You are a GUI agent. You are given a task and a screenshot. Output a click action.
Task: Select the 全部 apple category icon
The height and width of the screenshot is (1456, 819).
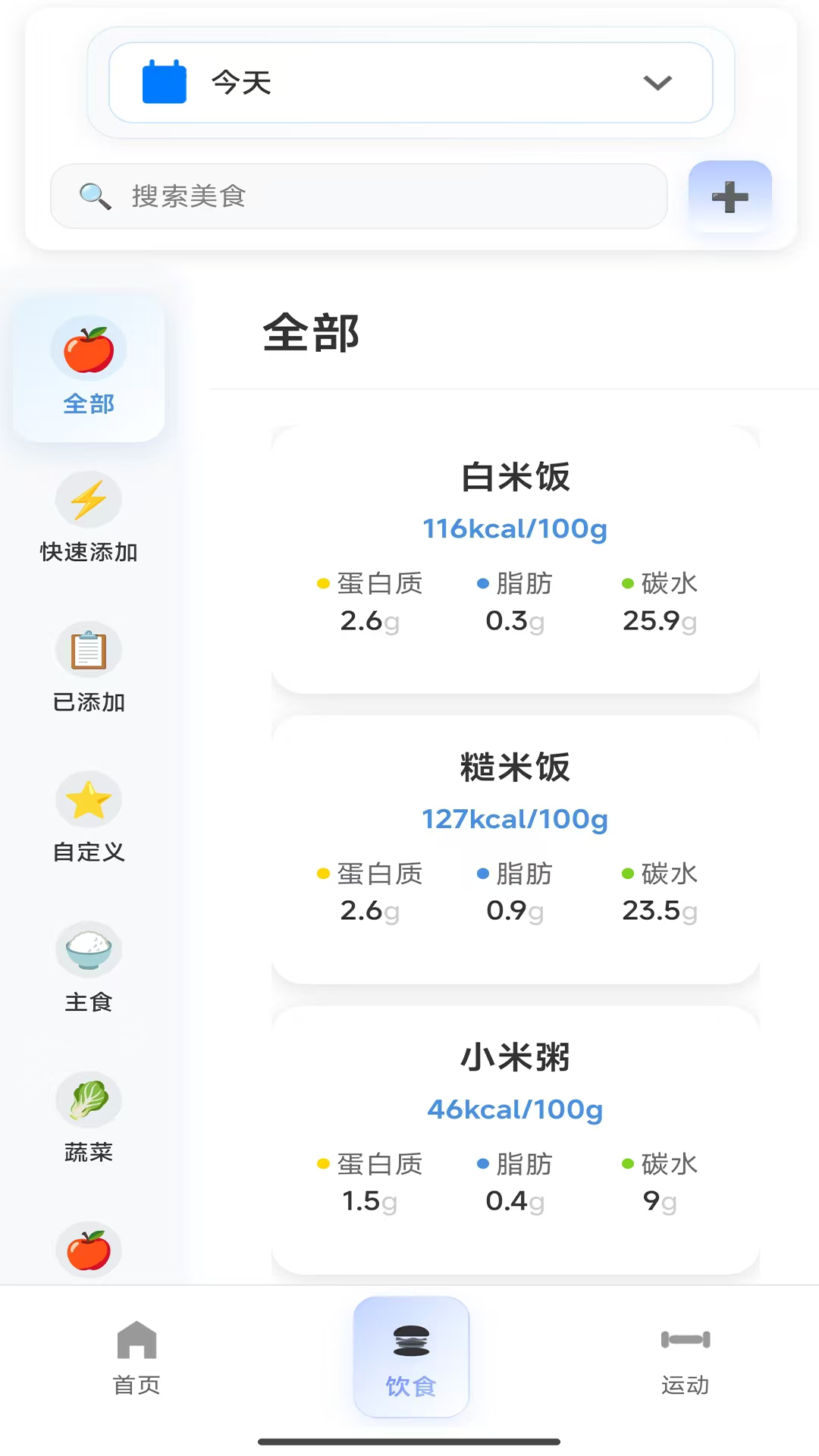pos(89,349)
